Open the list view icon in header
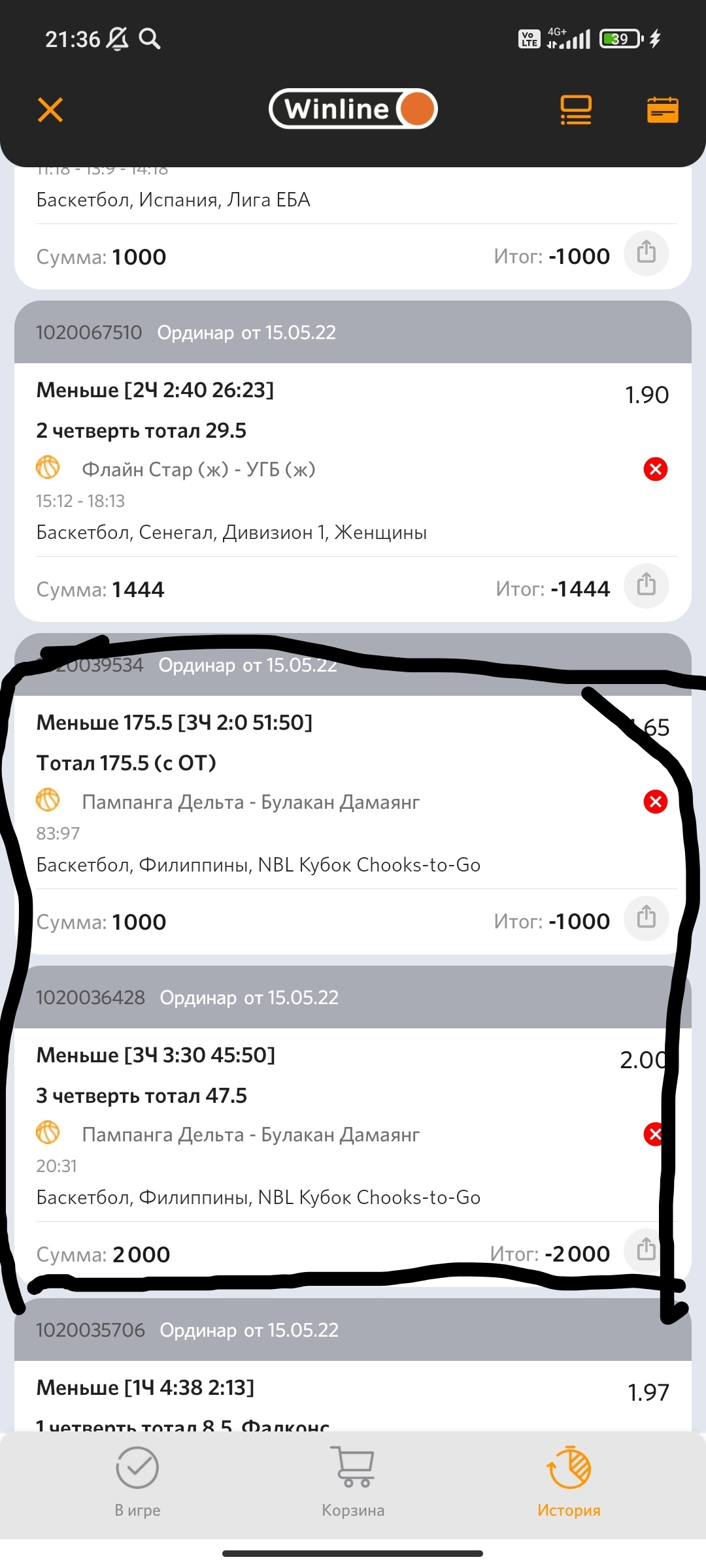Viewport: 706px width, 1568px height. coord(576,110)
